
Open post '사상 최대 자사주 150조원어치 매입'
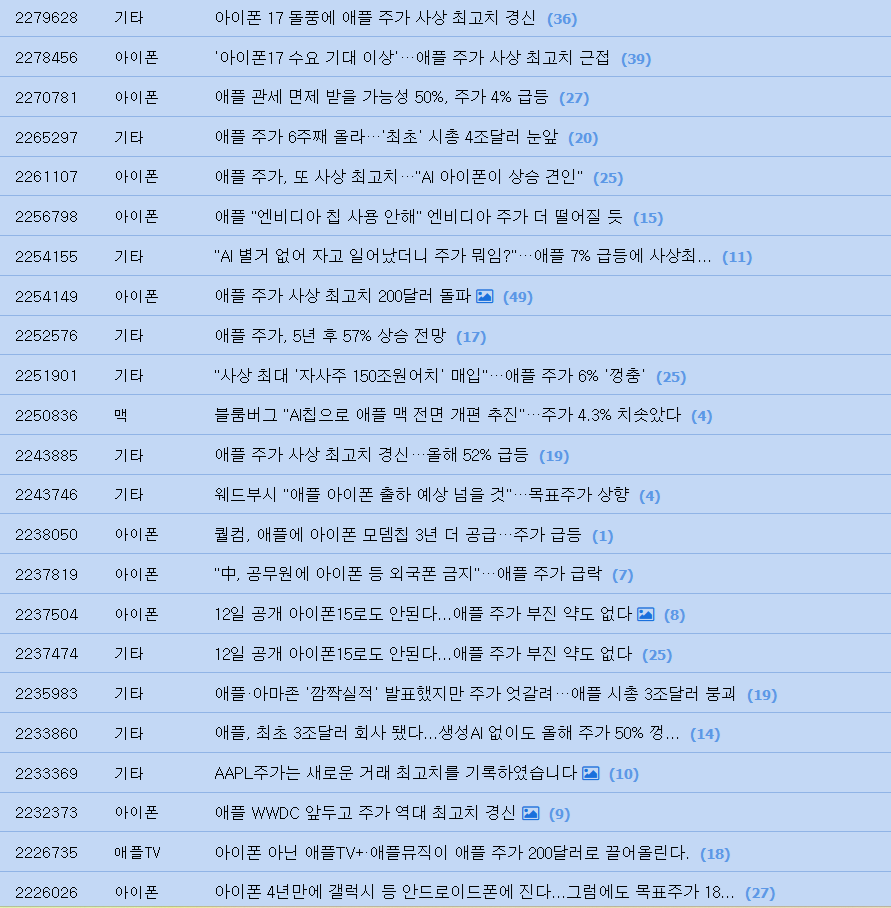pyautogui.click(x=429, y=376)
